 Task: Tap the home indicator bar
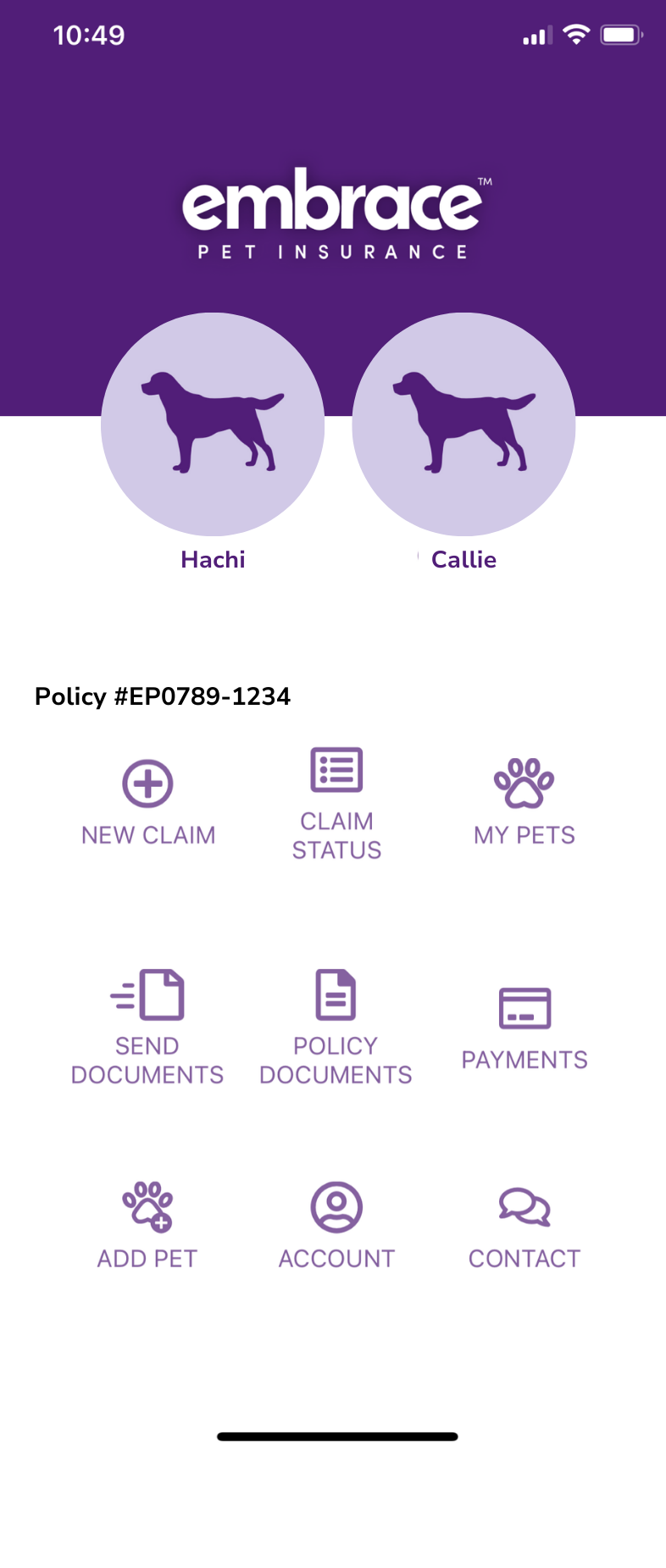click(336, 1436)
